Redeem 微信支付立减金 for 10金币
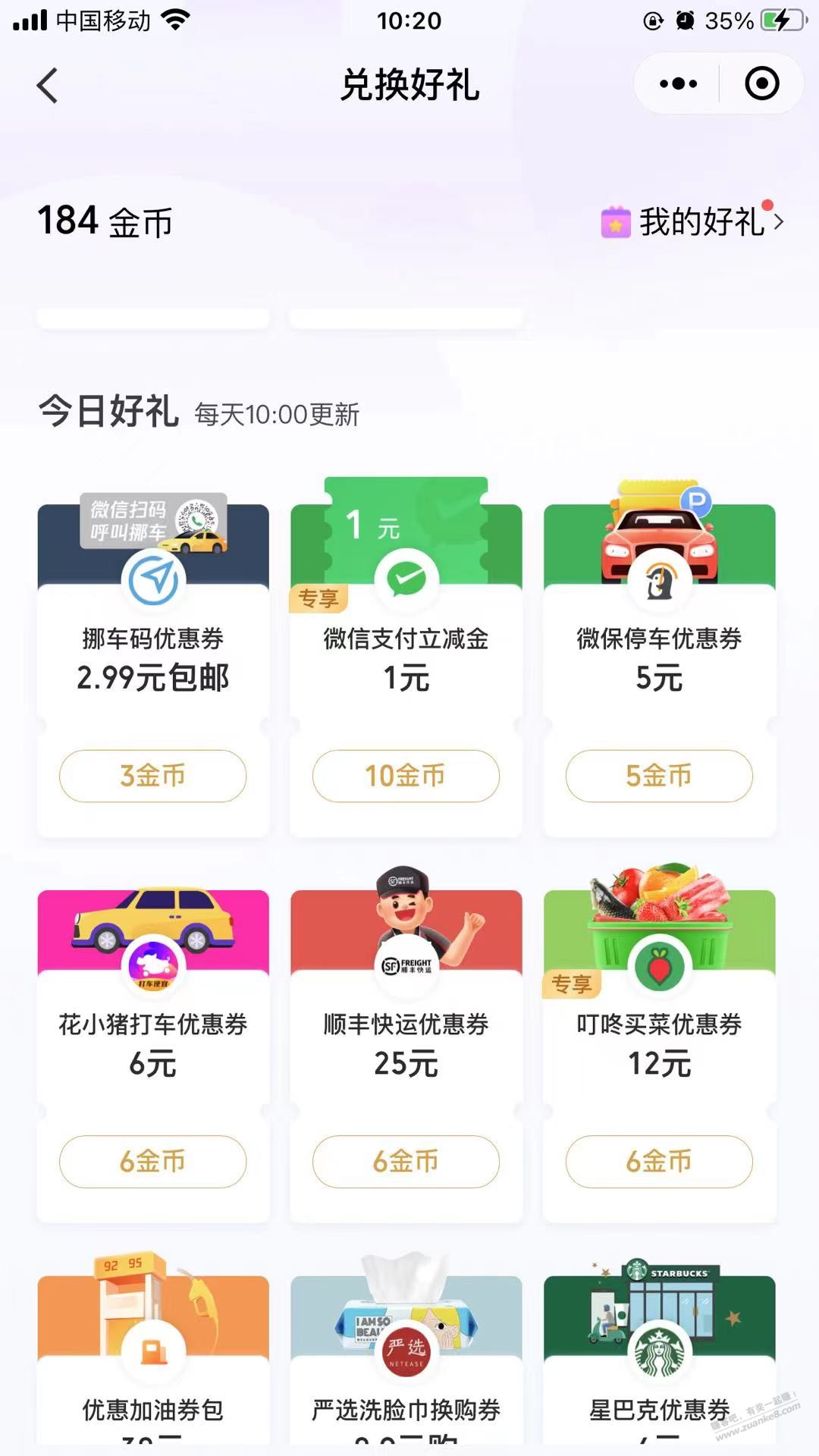This screenshot has height=1456, width=819. click(406, 775)
